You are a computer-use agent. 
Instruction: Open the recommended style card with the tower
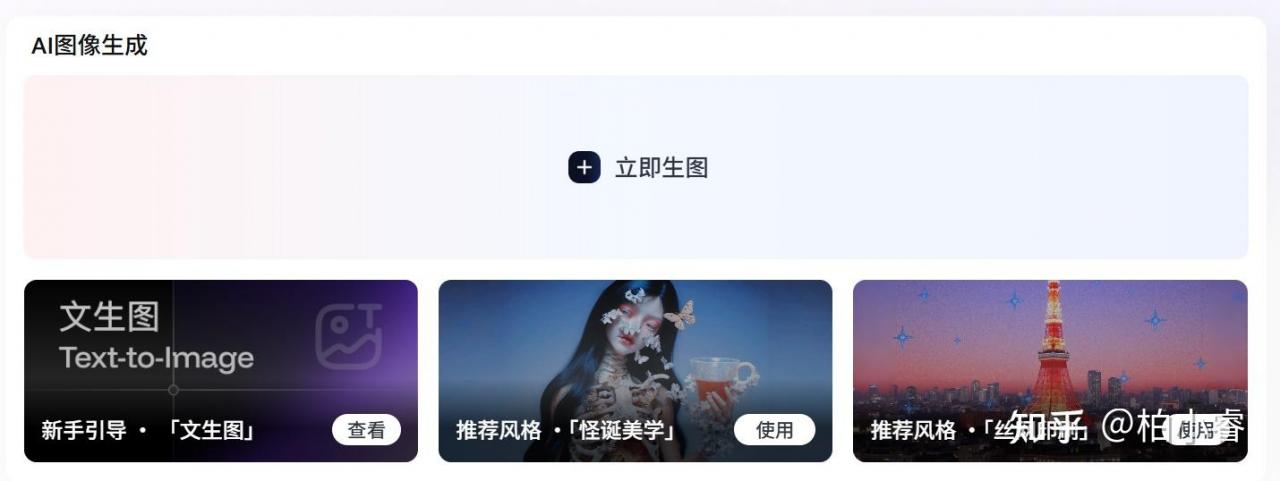1050,350
